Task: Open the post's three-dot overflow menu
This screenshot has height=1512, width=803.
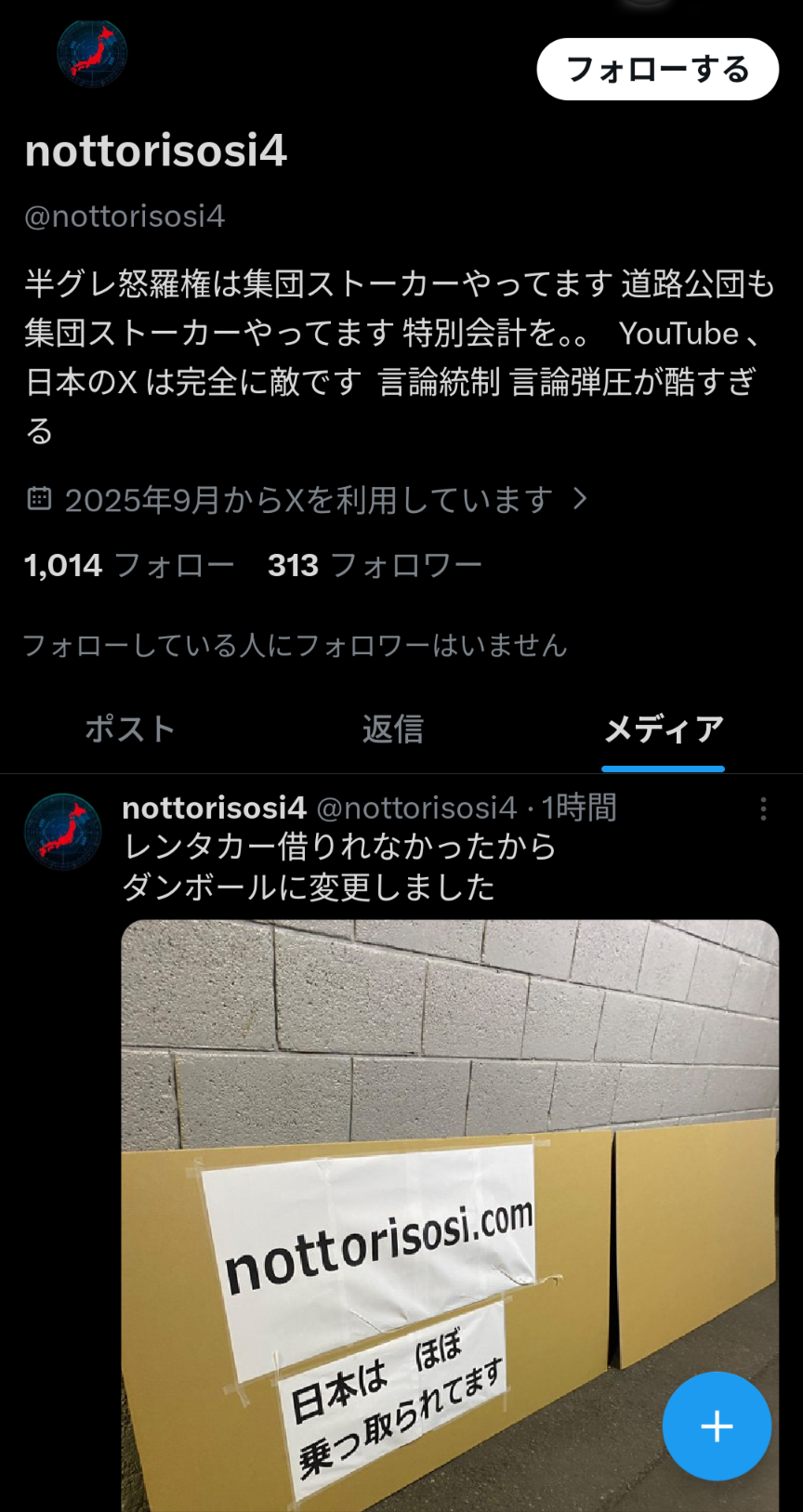Action: coord(763,809)
